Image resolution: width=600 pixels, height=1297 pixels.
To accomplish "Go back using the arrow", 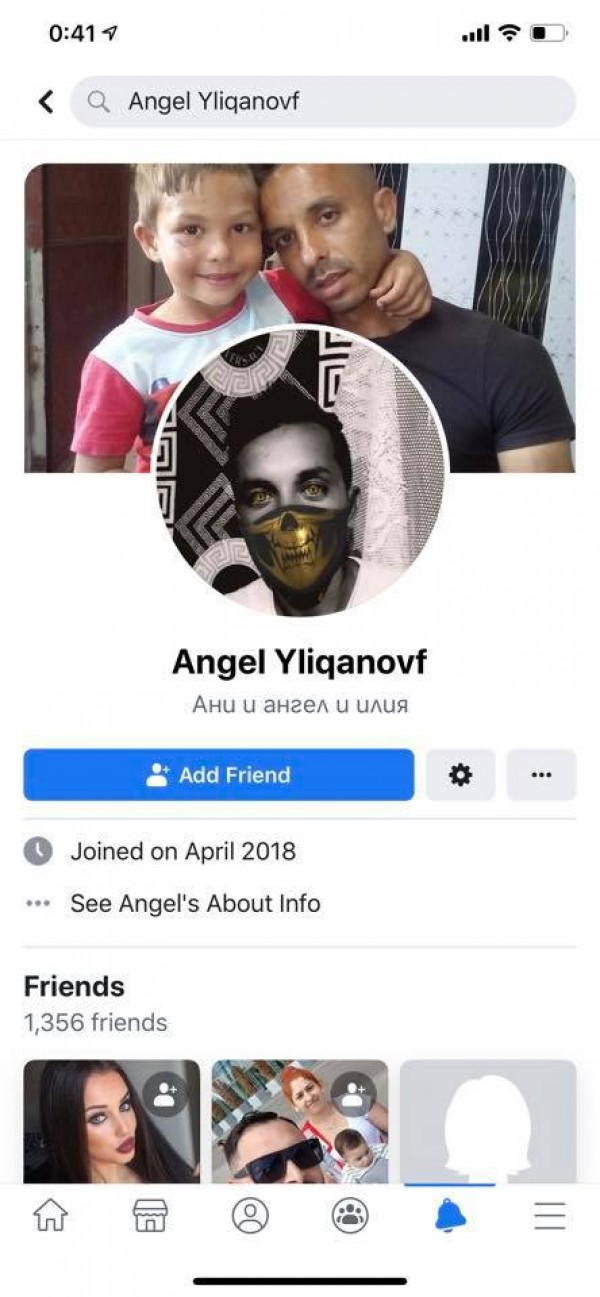I will click(x=45, y=101).
